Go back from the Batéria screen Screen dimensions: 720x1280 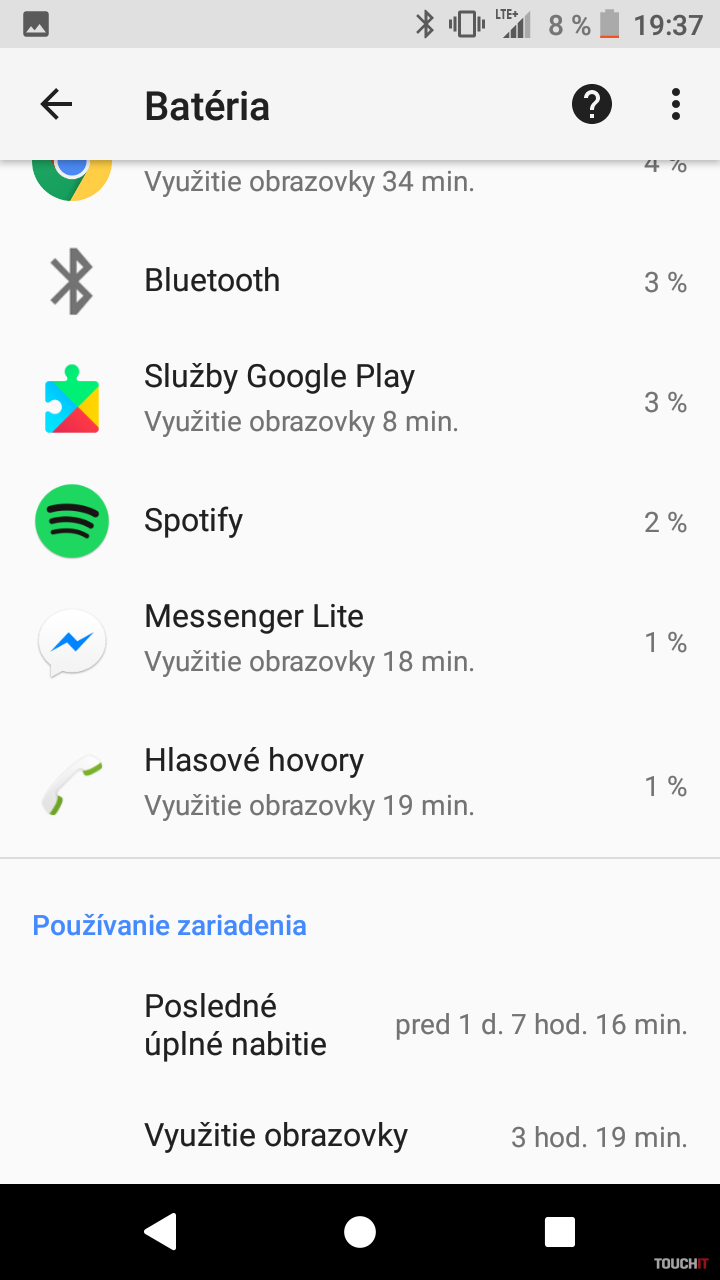[x=56, y=105]
